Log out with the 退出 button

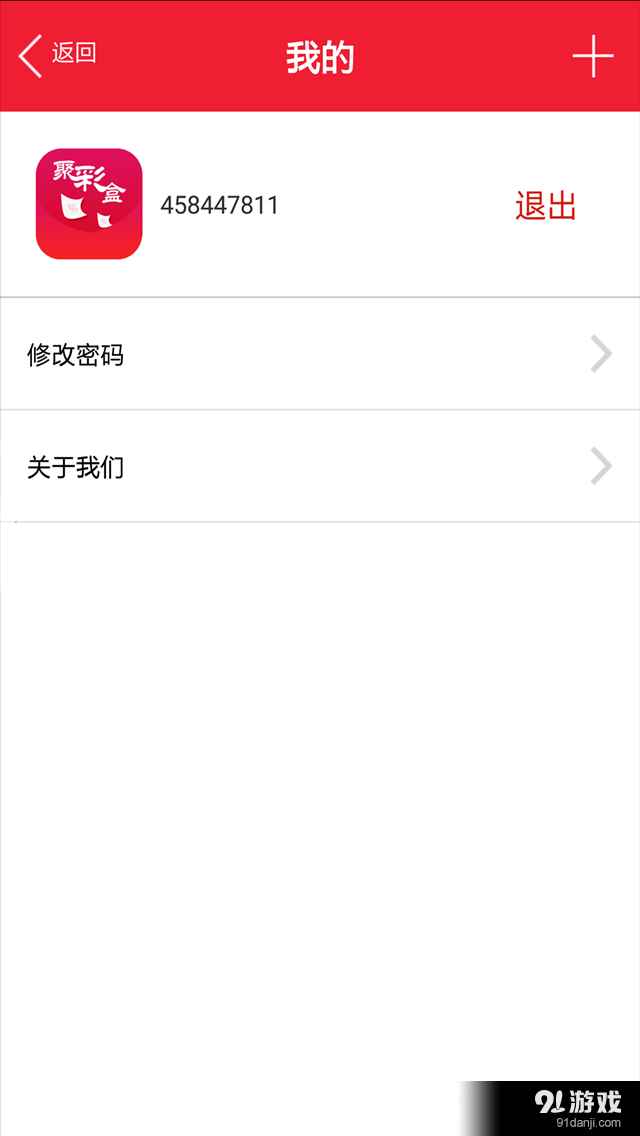click(546, 206)
